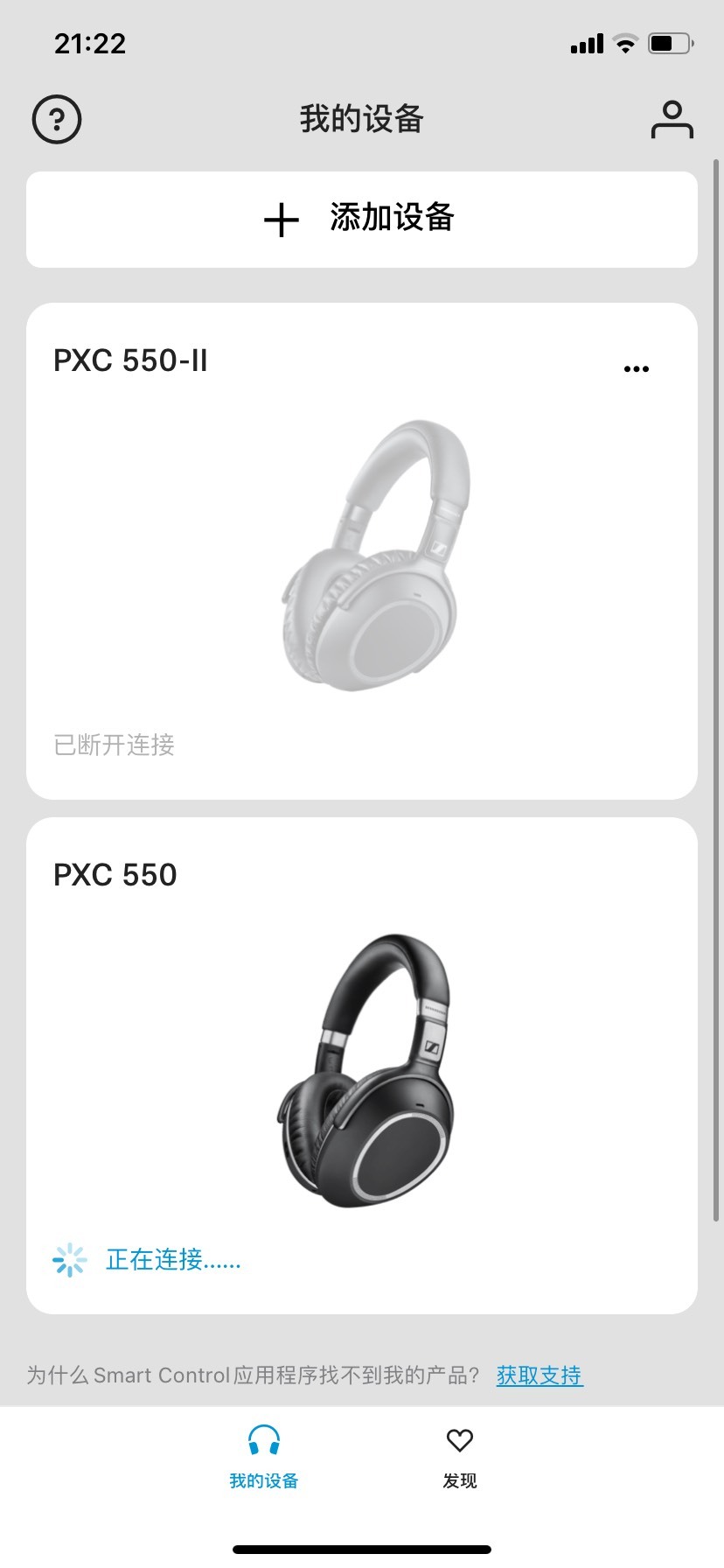Switch to the 发现 tab
724x1568 pixels.
coord(460,1457)
